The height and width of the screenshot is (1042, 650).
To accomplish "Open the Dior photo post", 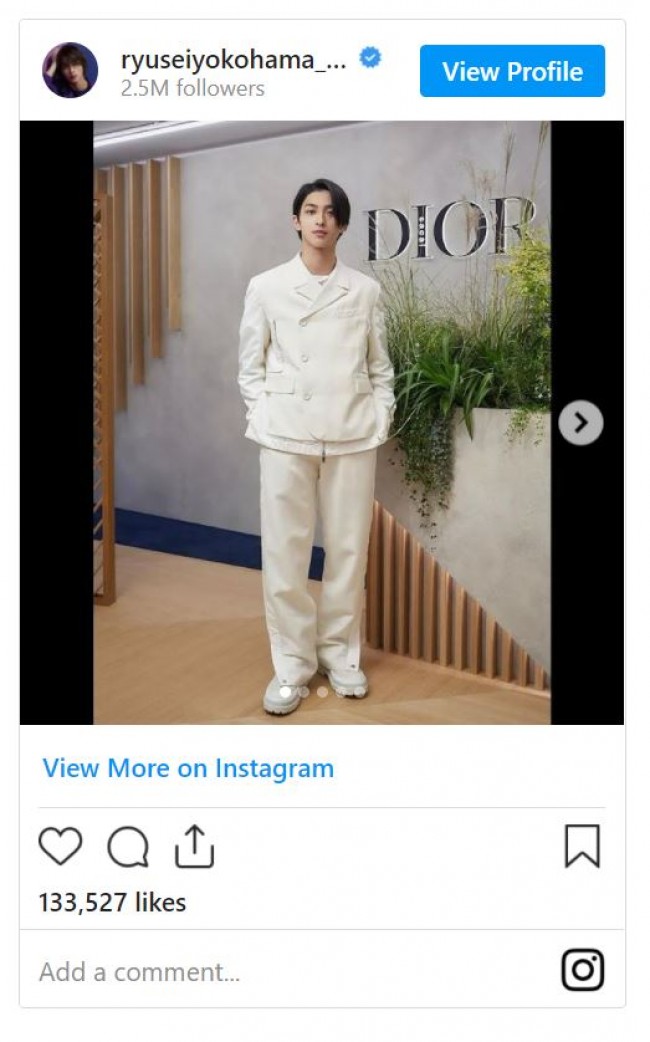I will (x=321, y=422).
